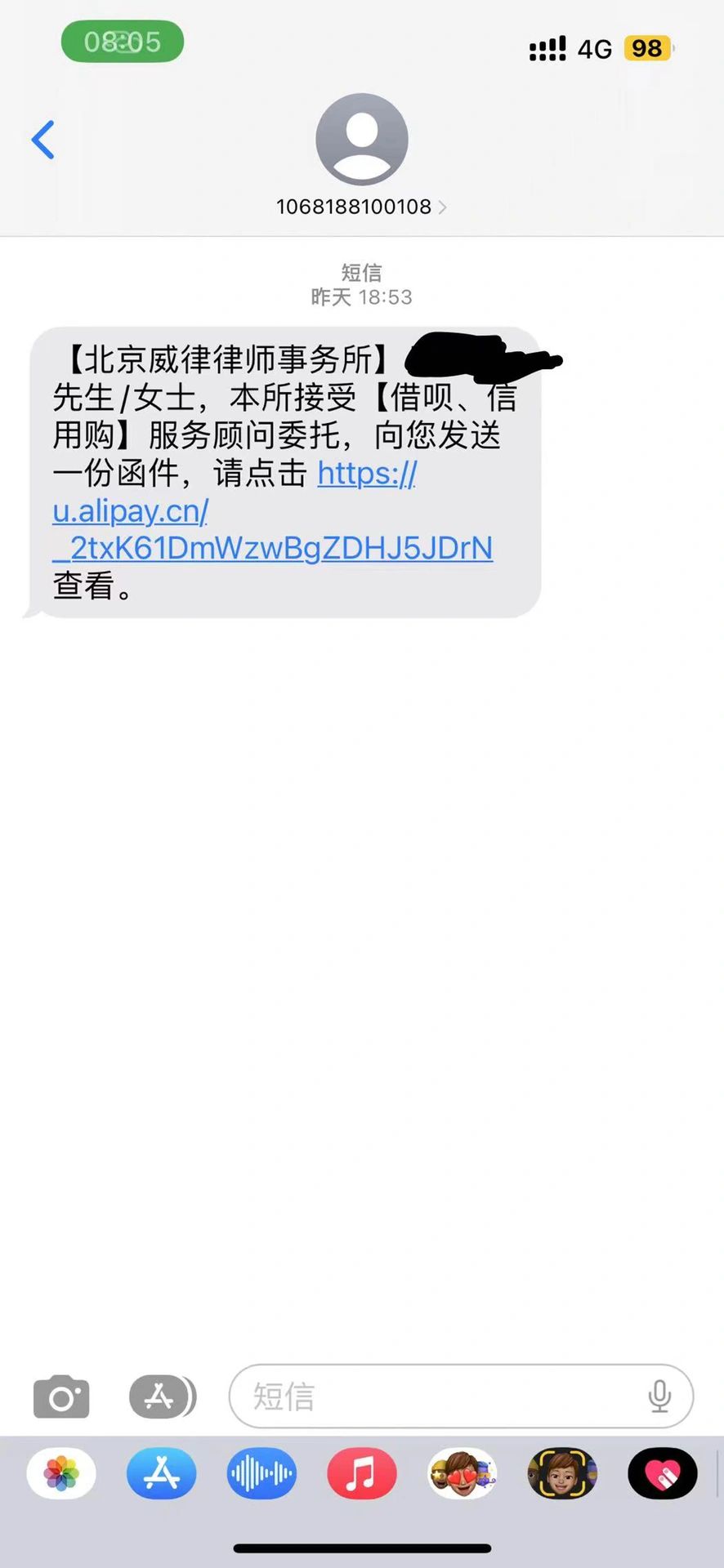Tap the cellular signal bars indicator
This screenshot has width=724, height=1568.
[546, 49]
